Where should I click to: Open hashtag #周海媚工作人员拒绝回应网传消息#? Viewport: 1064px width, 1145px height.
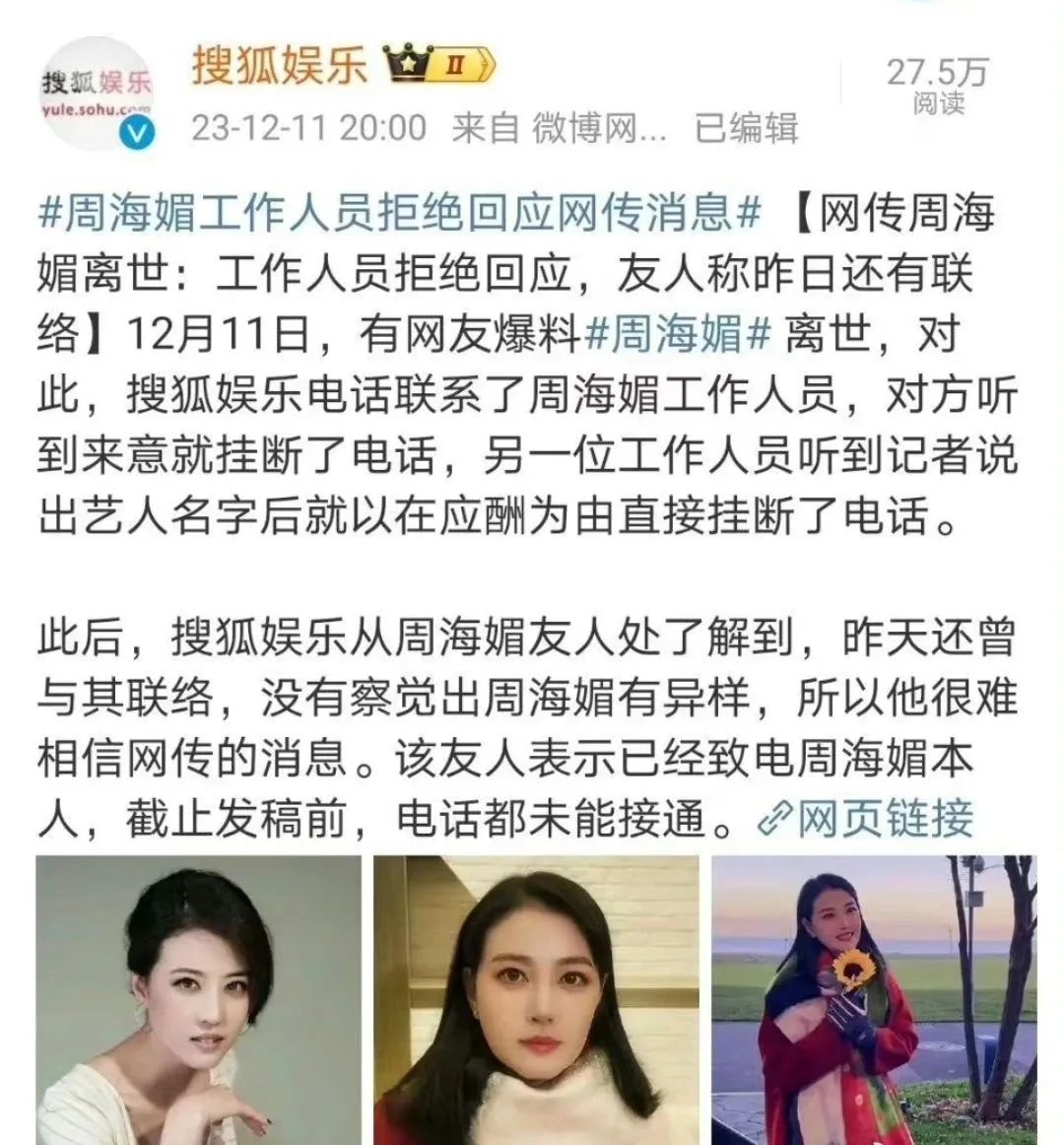click(400, 213)
